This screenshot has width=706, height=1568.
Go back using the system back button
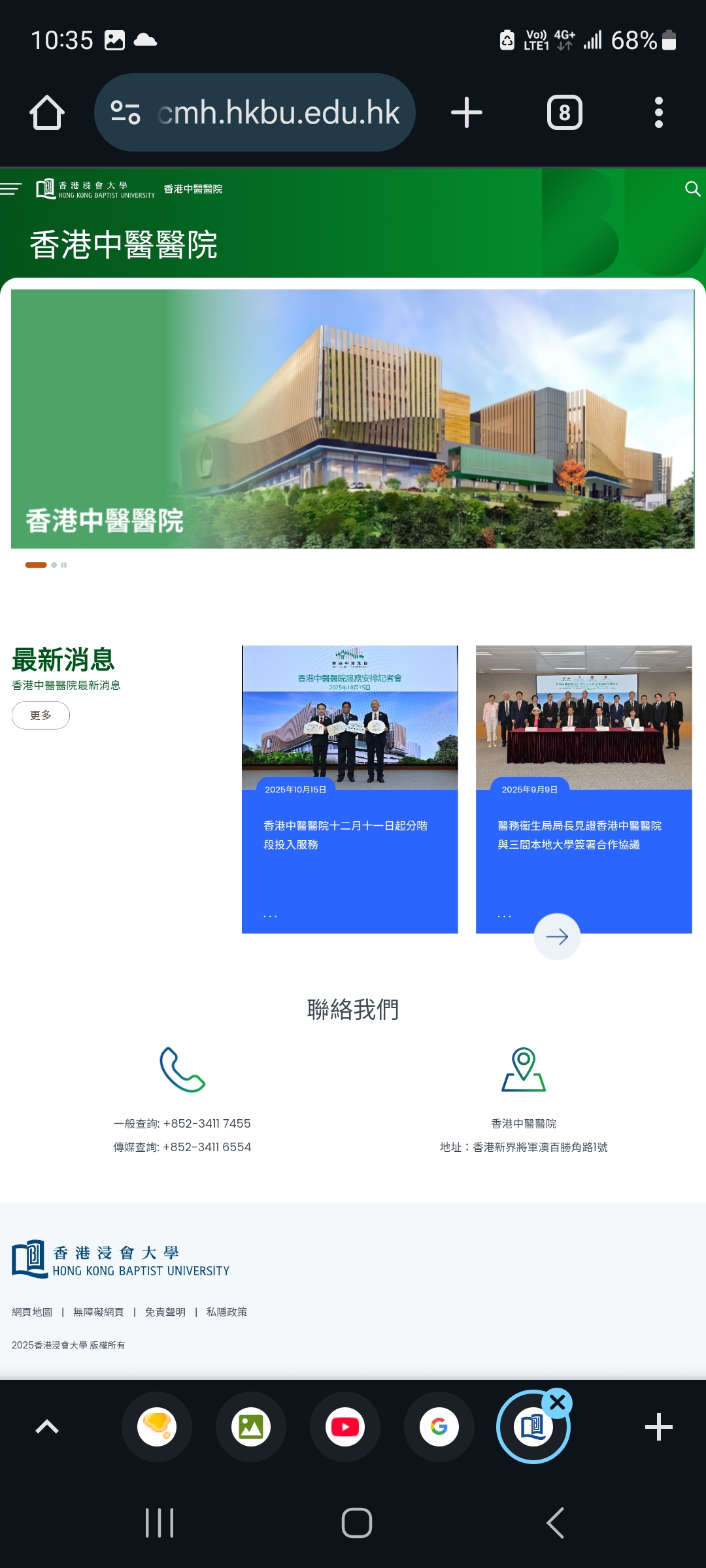(555, 1523)
